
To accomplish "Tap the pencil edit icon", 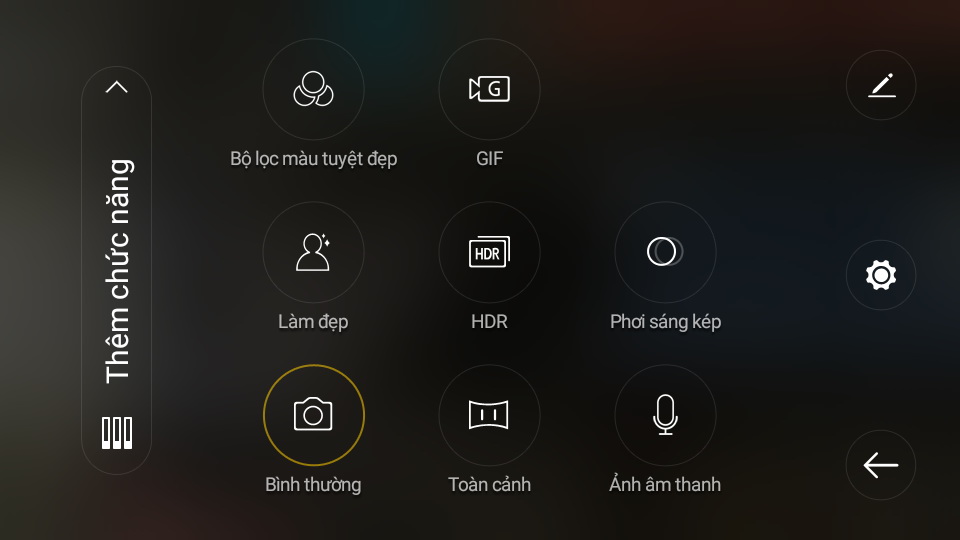I will pyautogui.click(x=880, y=86).
